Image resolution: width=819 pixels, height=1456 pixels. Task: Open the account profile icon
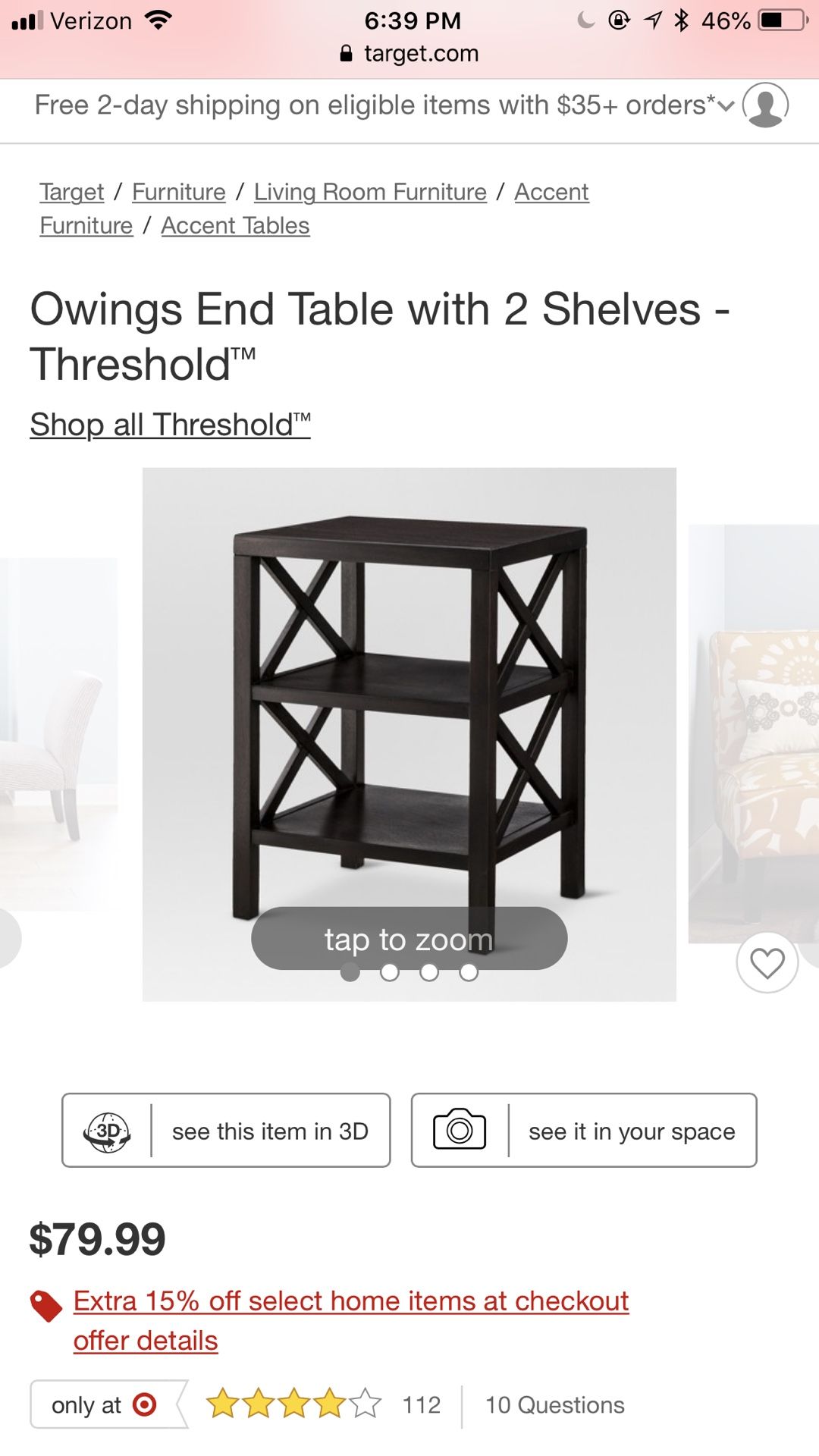click(765, 105)
